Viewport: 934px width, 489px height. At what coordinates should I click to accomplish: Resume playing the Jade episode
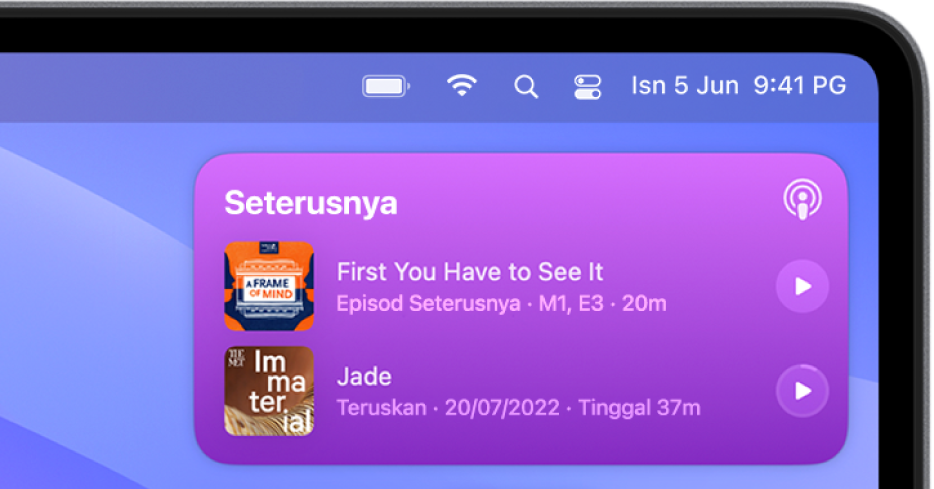[x=802, y=391]
